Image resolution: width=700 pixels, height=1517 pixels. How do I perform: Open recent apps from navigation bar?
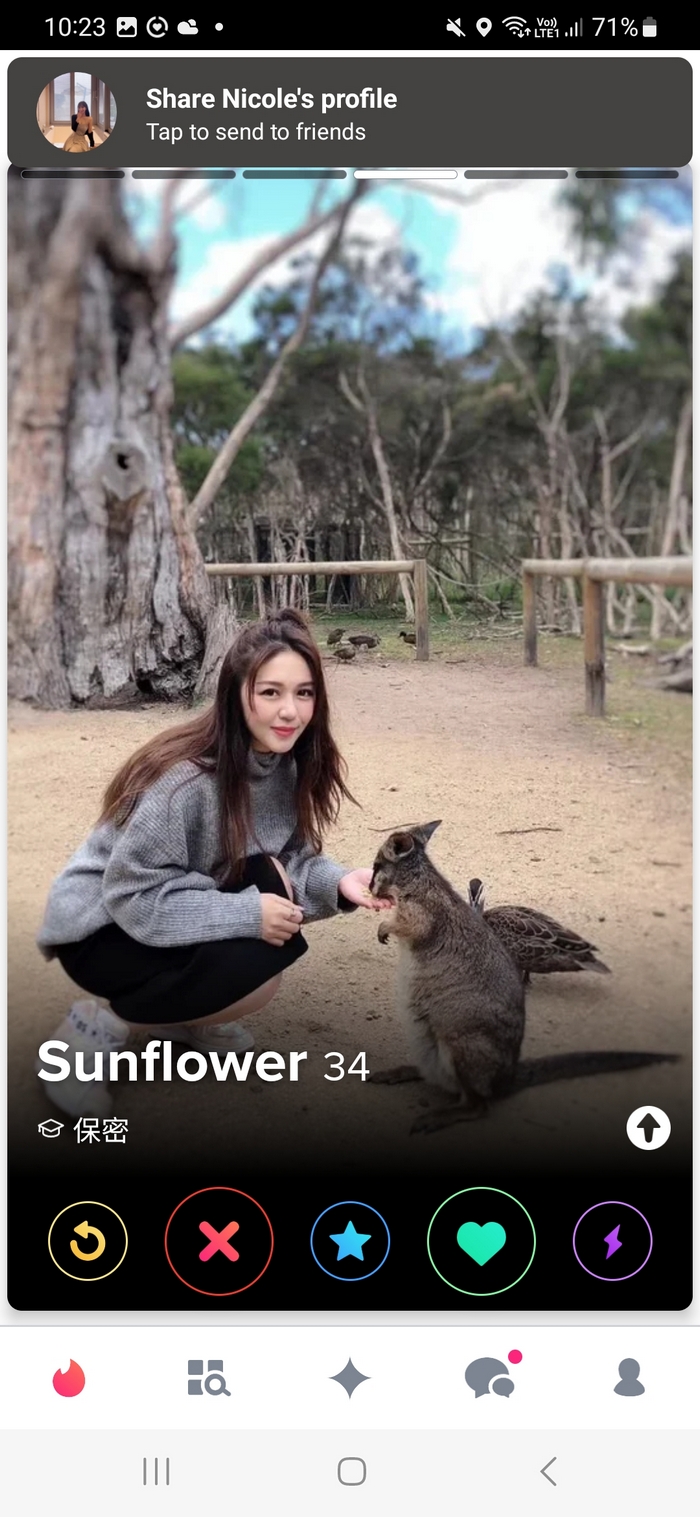tap(156, 1471)
